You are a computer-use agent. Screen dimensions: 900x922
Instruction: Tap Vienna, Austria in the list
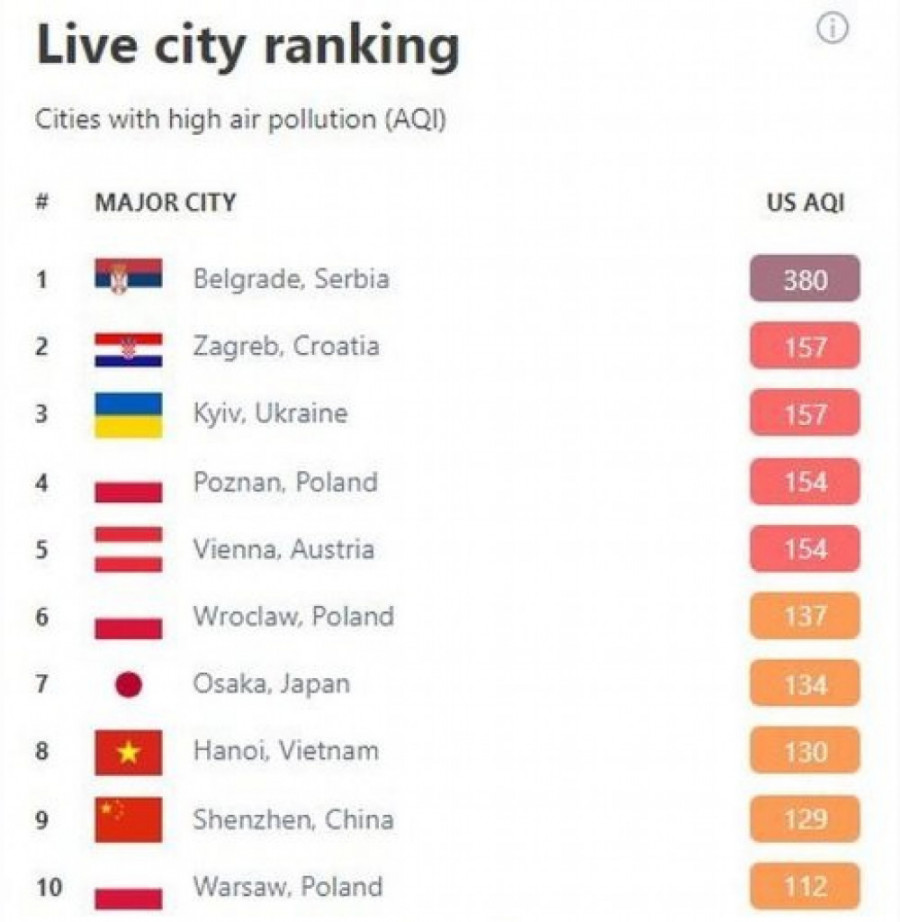point(284,549)
